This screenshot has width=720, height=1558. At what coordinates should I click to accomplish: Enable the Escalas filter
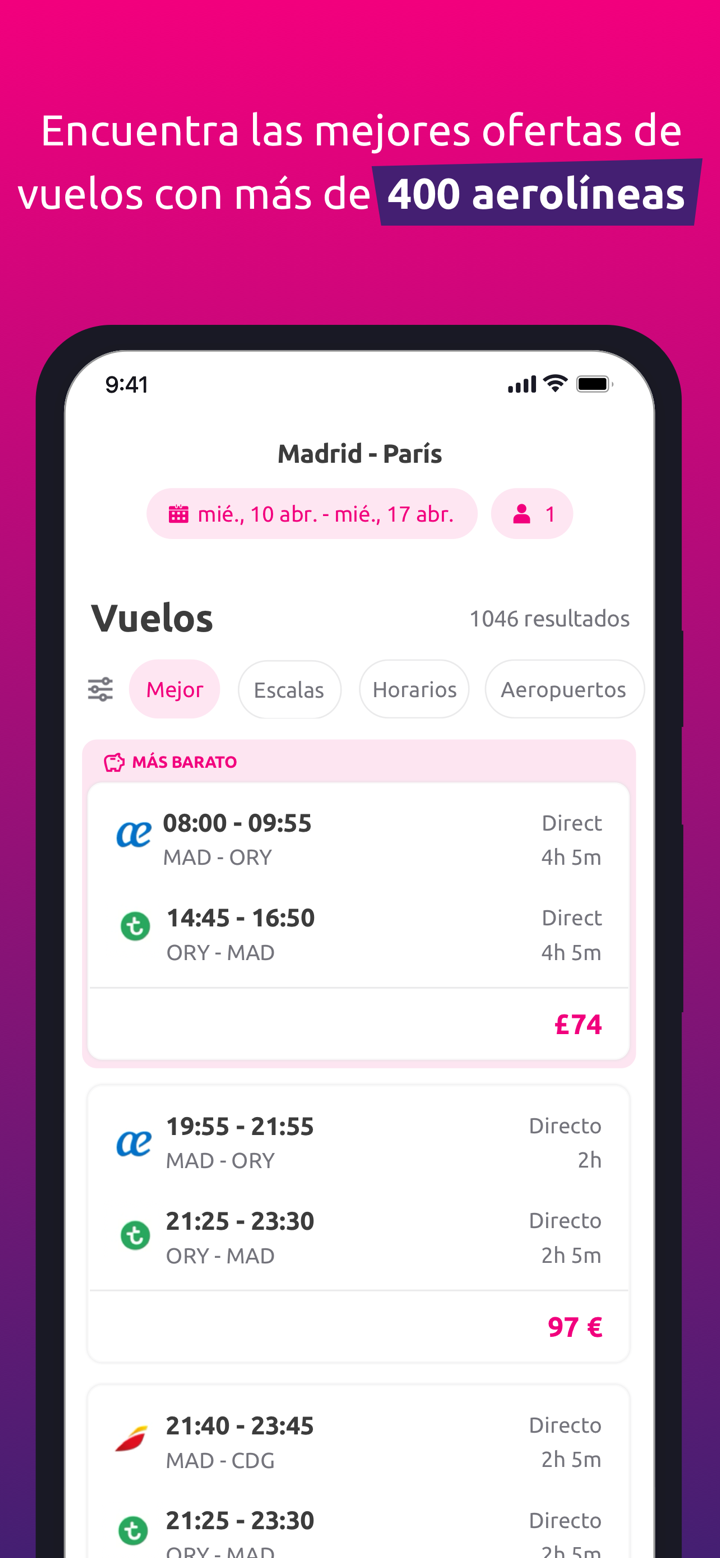[x=289, y=689]
